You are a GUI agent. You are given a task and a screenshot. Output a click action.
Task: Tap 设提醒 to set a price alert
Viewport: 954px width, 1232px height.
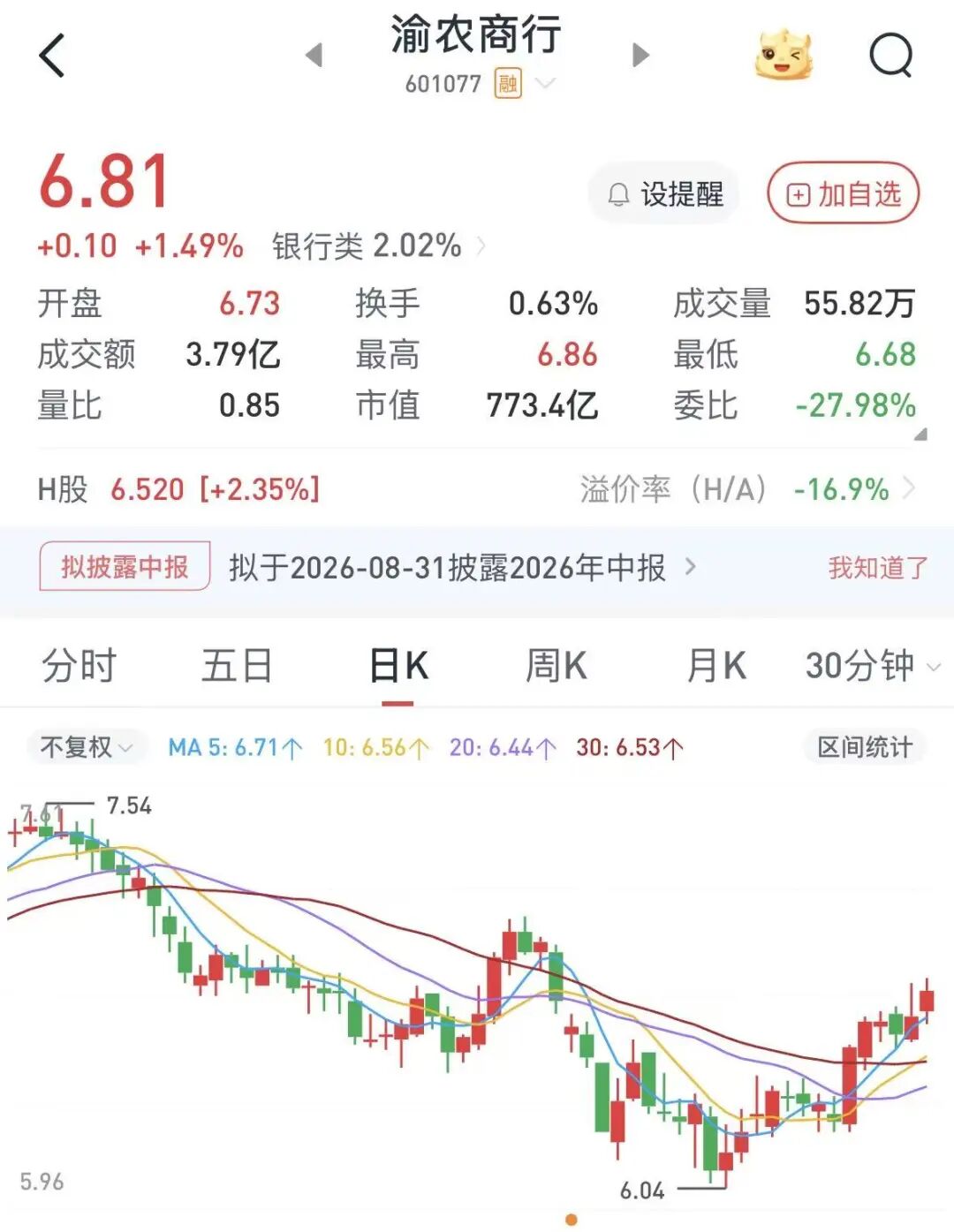tap(664, 194)
